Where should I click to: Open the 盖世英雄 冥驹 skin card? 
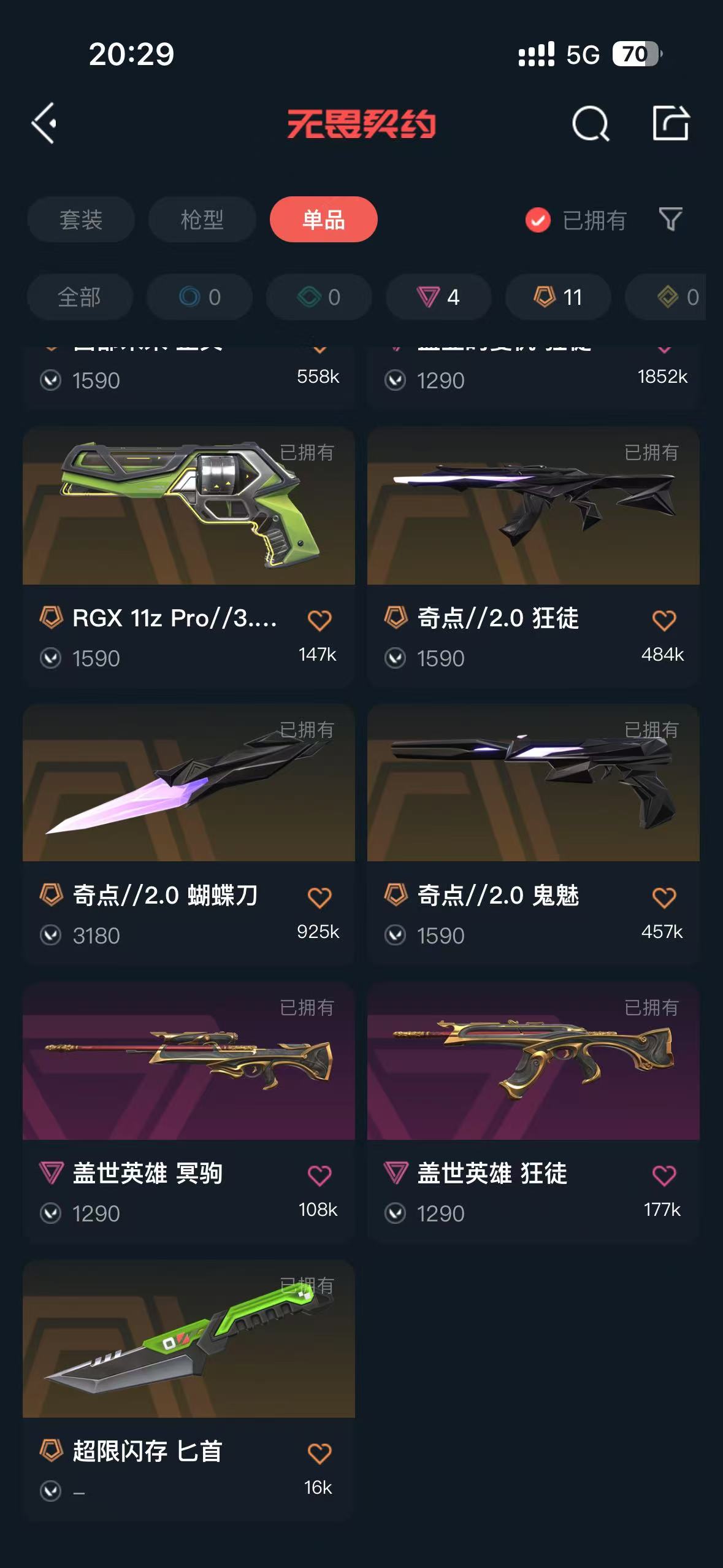tap(188, 1061)
